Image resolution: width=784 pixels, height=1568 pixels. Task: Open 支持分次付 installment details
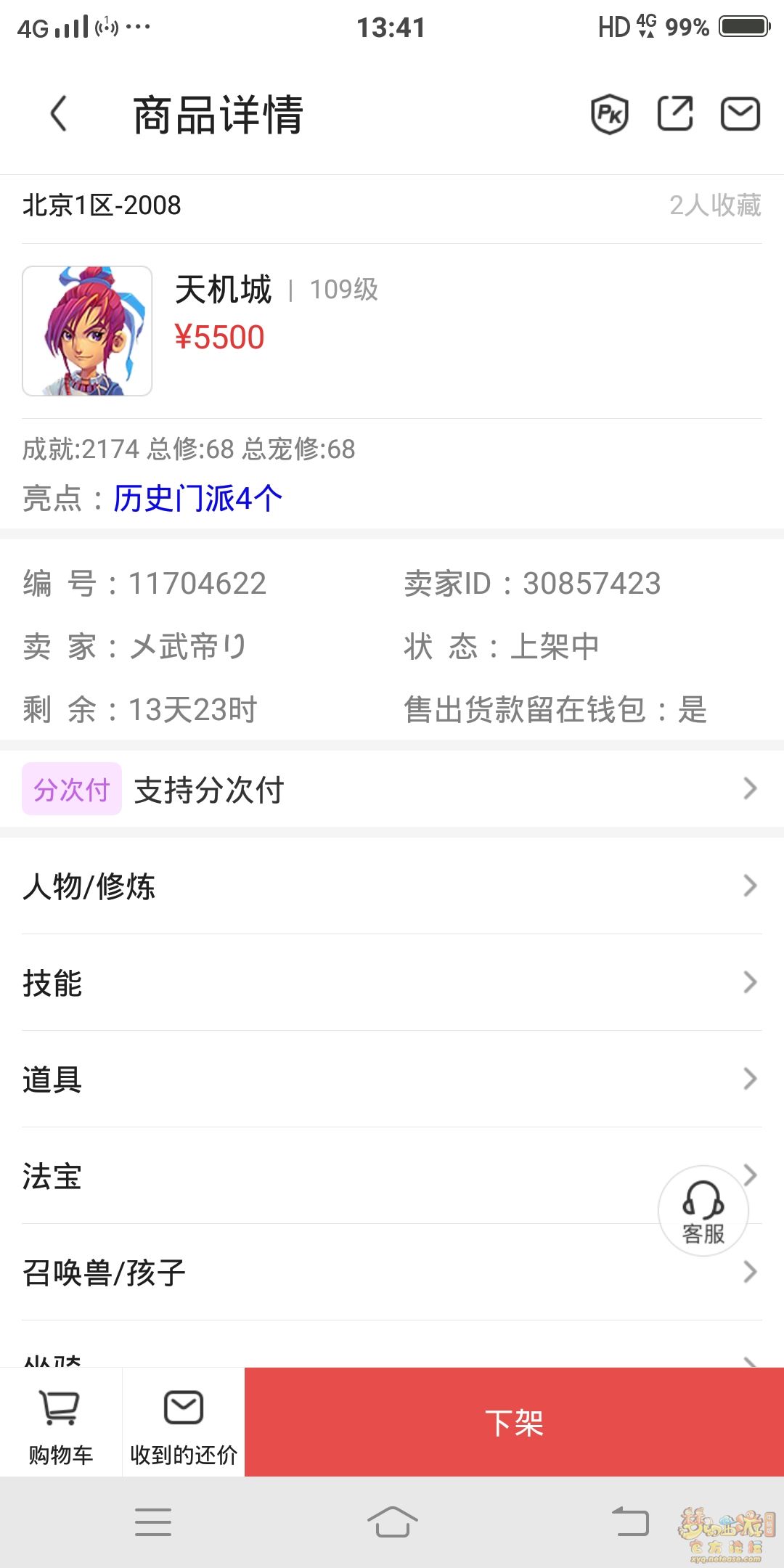pyautogui.click(x=392, y=789)
